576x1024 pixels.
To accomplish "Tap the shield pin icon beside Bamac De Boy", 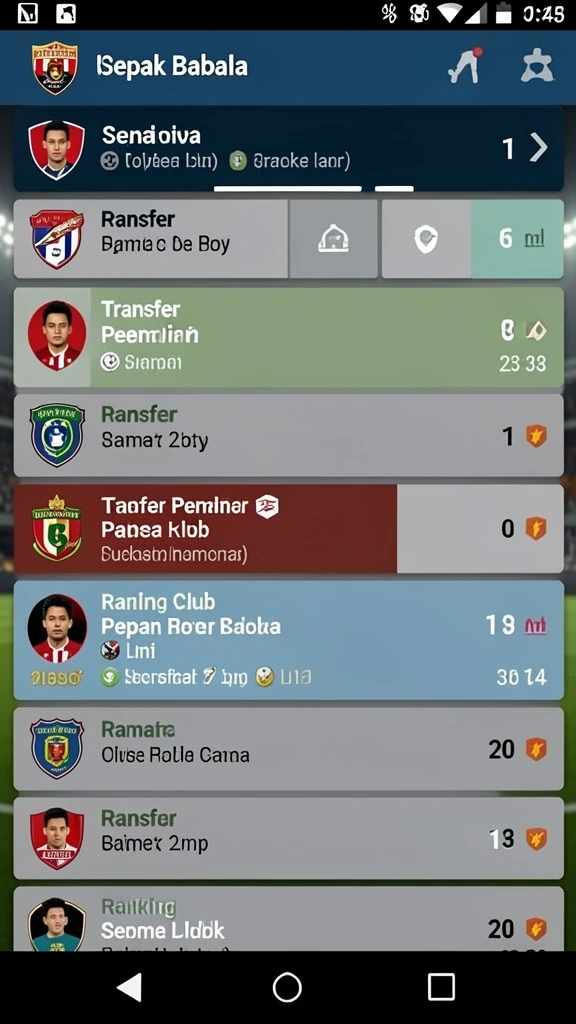I will pyautogui.click(x=426, y=239).
